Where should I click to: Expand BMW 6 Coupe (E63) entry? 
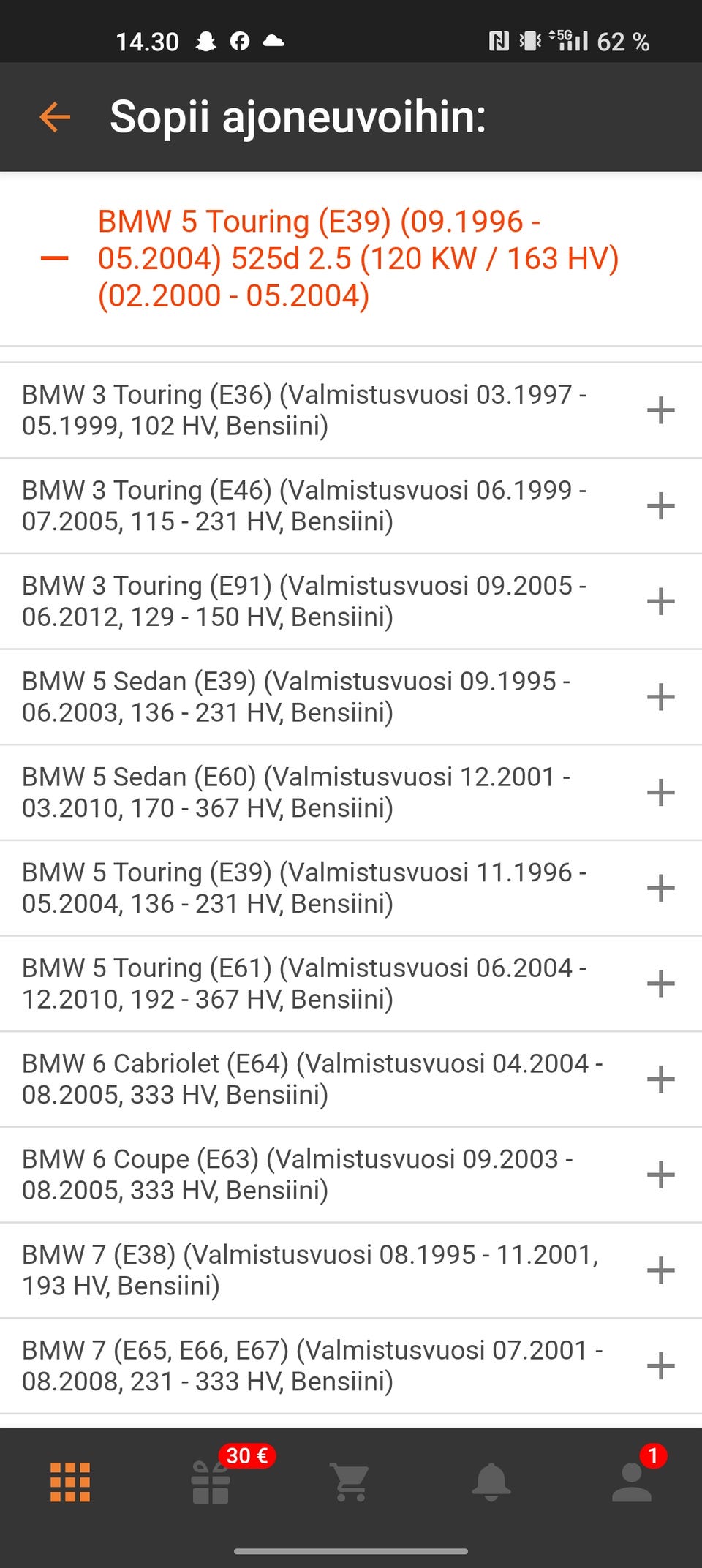660,1175
